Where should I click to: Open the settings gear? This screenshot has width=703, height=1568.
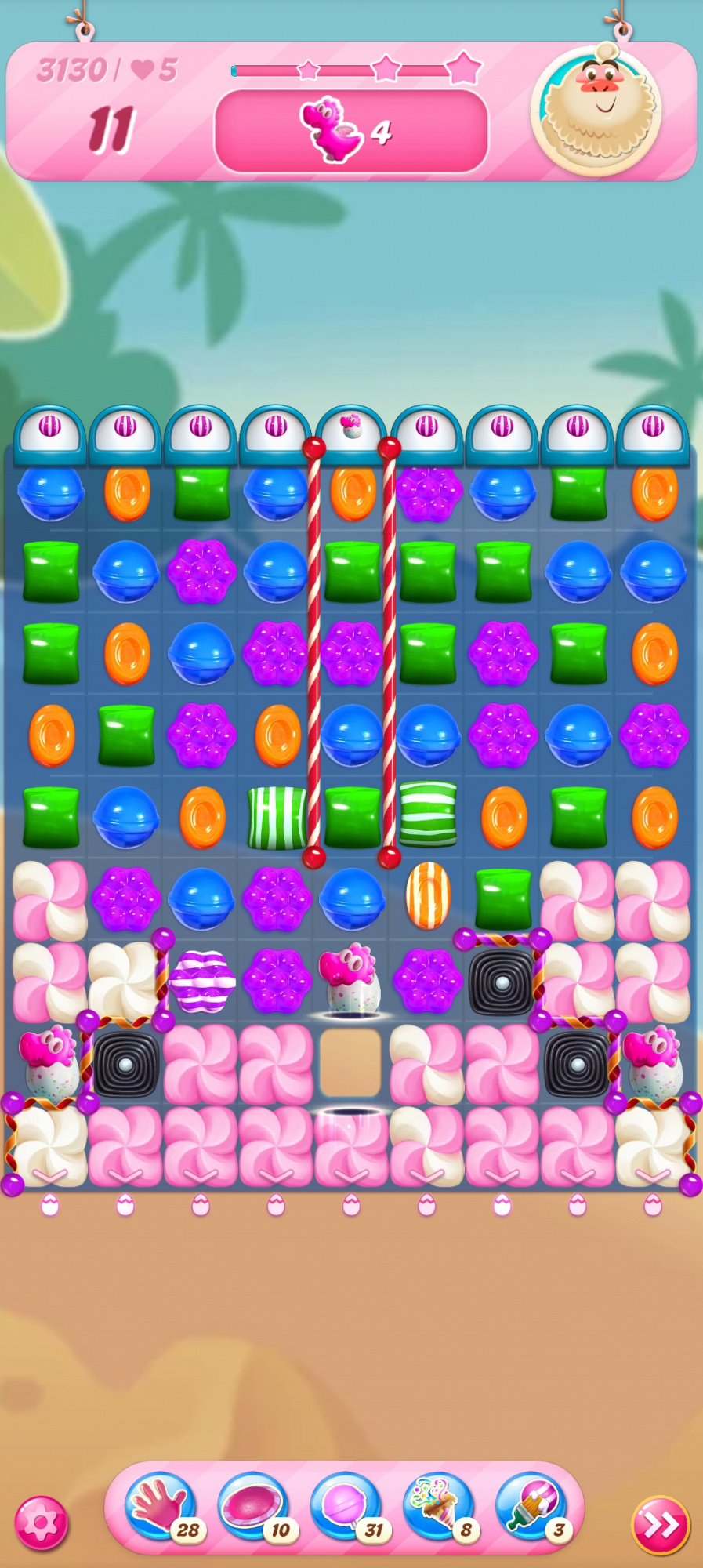pos(42,1523)
